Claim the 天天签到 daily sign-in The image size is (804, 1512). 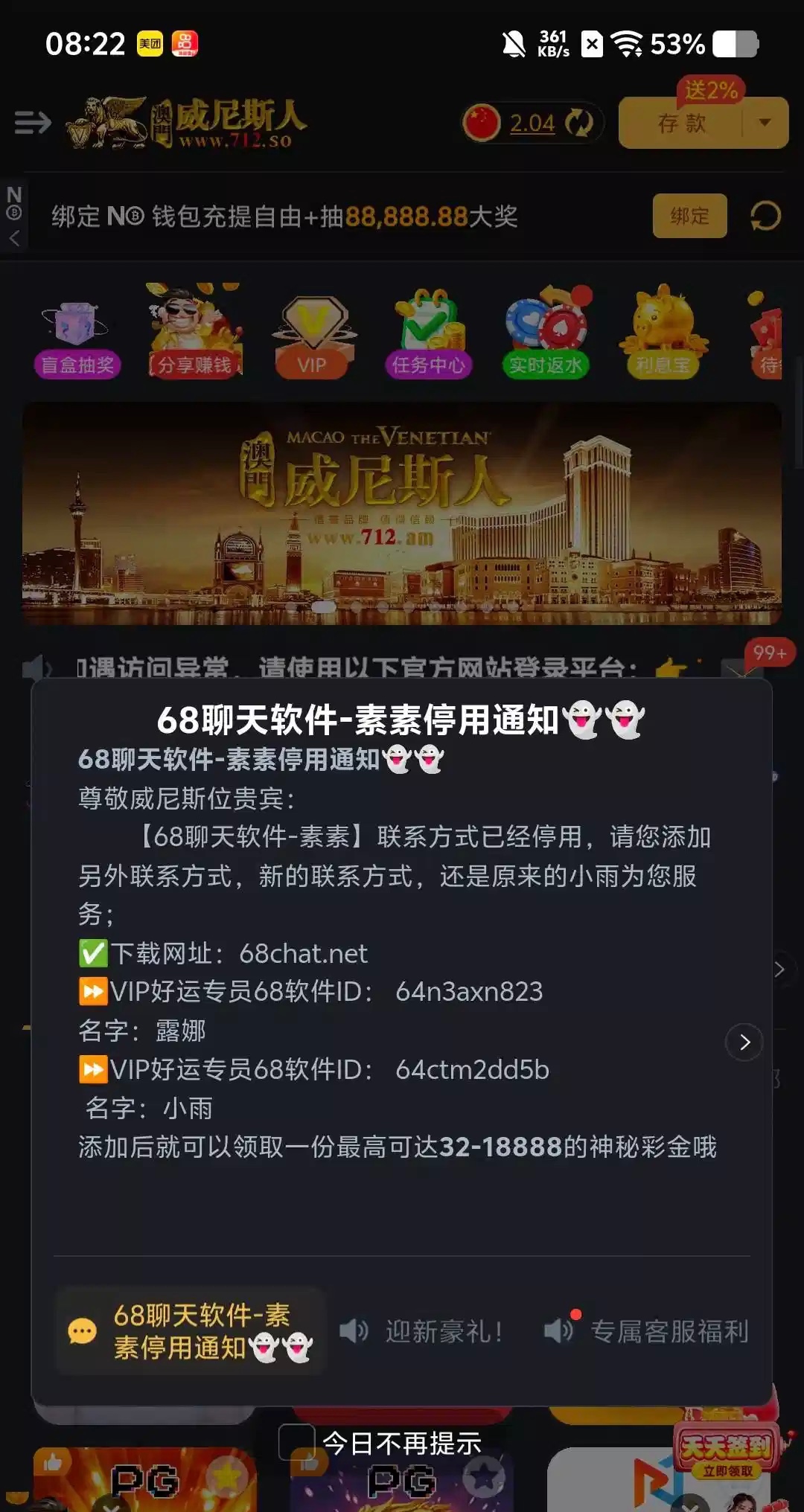727,1452
